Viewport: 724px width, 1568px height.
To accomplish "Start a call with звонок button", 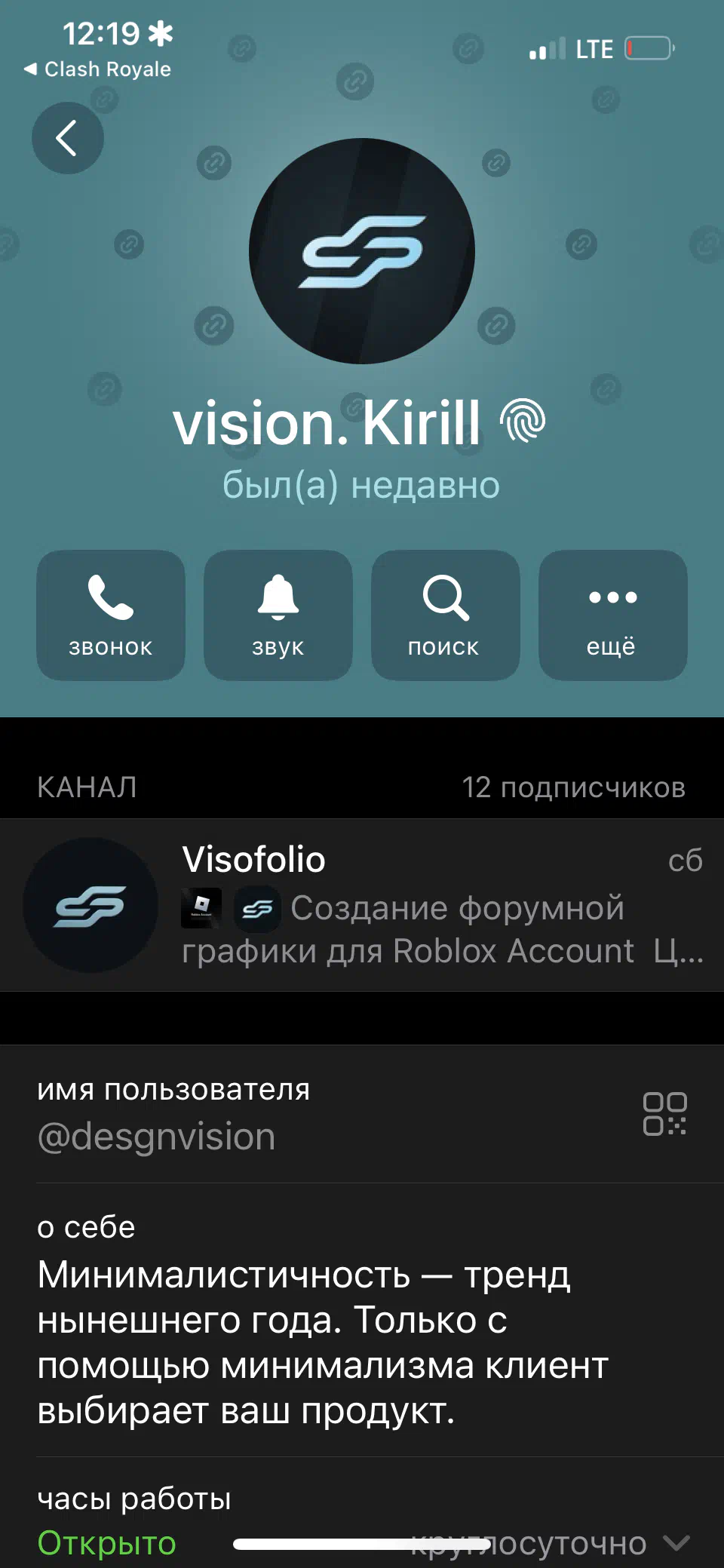I will (x=111, y=615).
